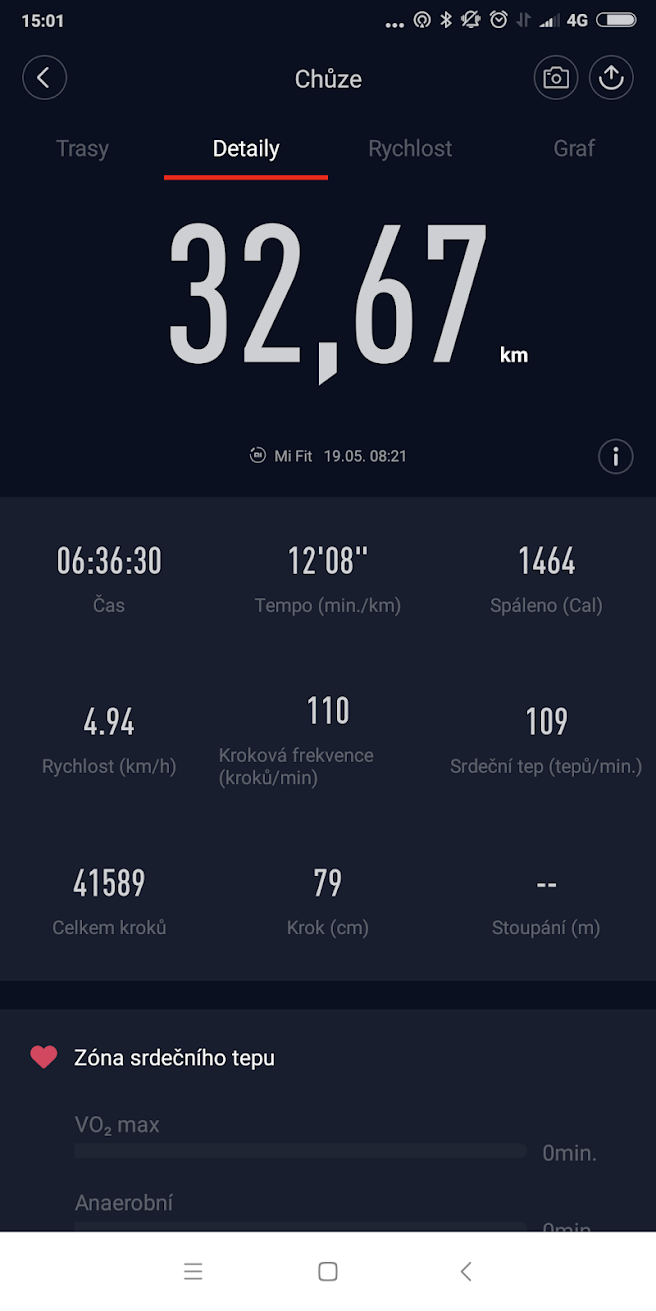This screenshot has height=1311, width=656.
Task: Go back using the top-left arrow
Action: point(44,78)
